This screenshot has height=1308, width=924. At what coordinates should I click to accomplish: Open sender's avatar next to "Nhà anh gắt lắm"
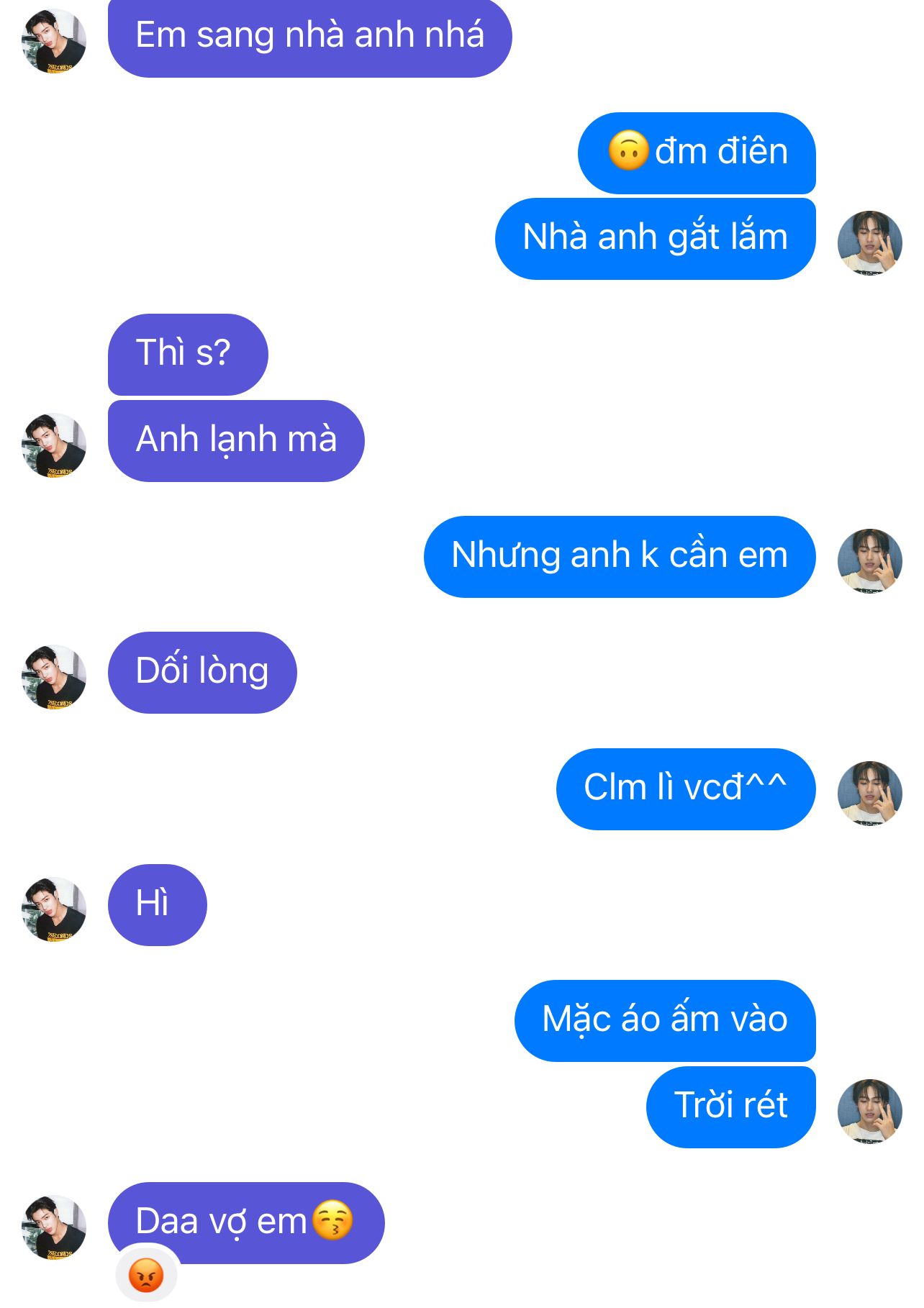coord(869,243)
